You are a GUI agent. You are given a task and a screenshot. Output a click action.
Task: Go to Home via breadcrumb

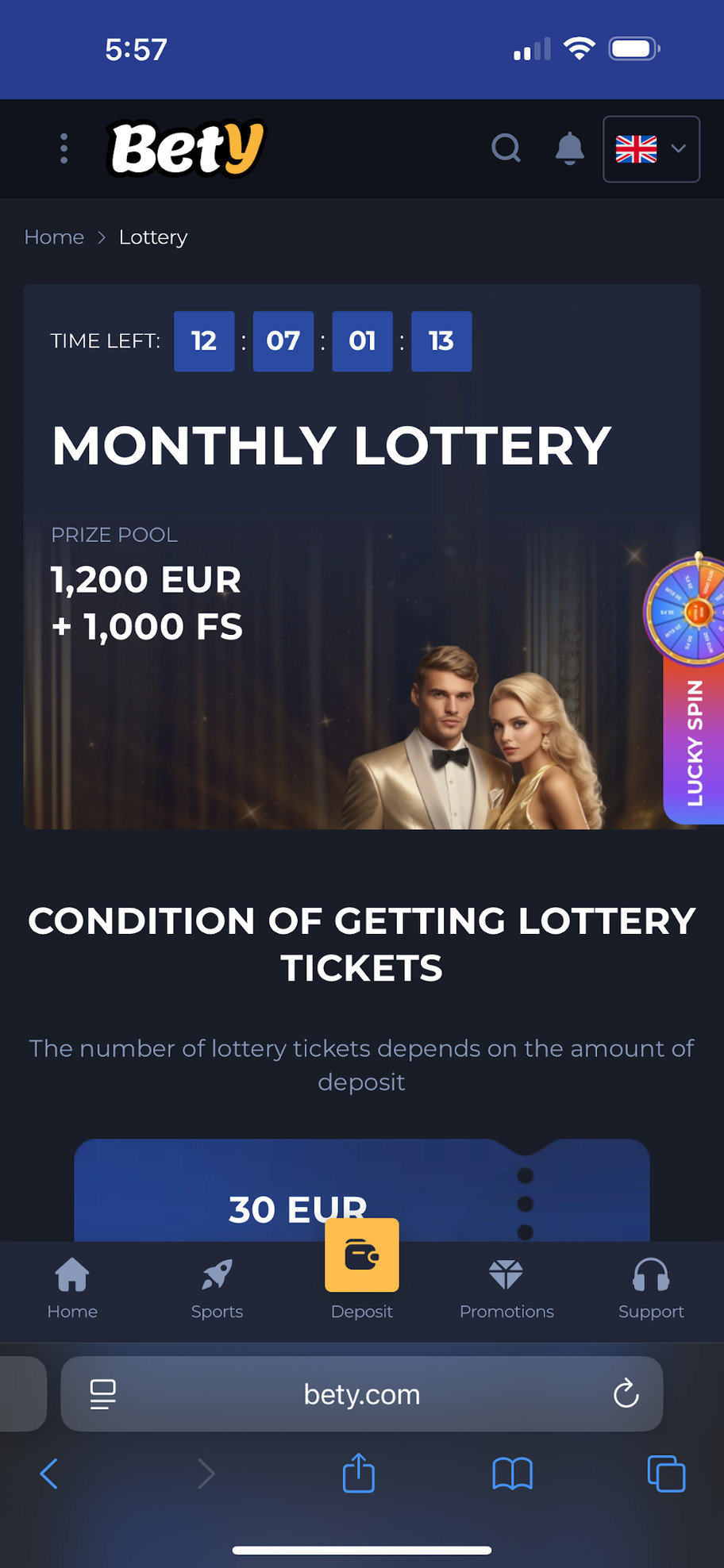pyautogui.click(x=54, y=237)
